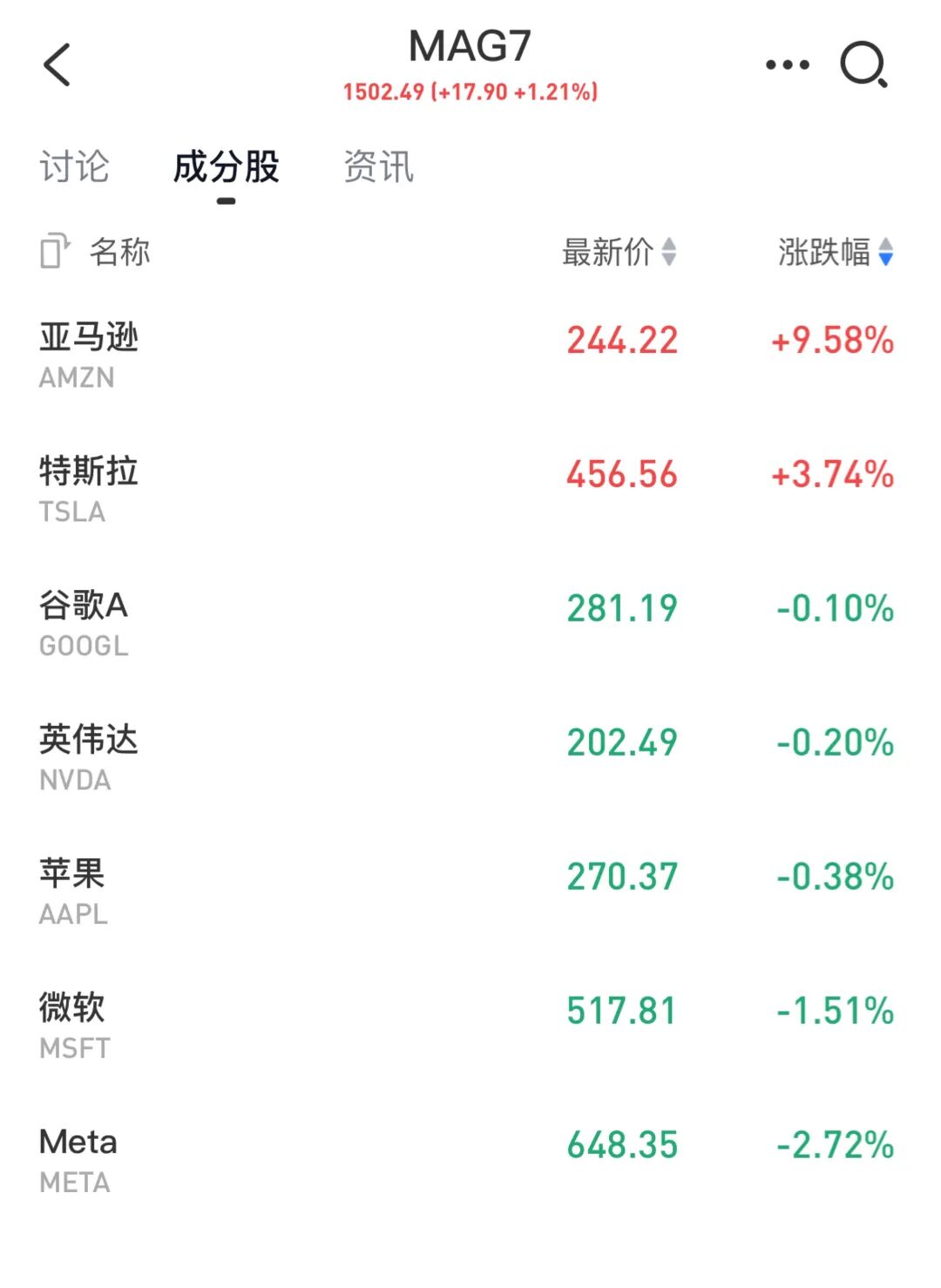The image size is (941, 1288).
Task: Sort the list by 最新价
Action: 619,252
